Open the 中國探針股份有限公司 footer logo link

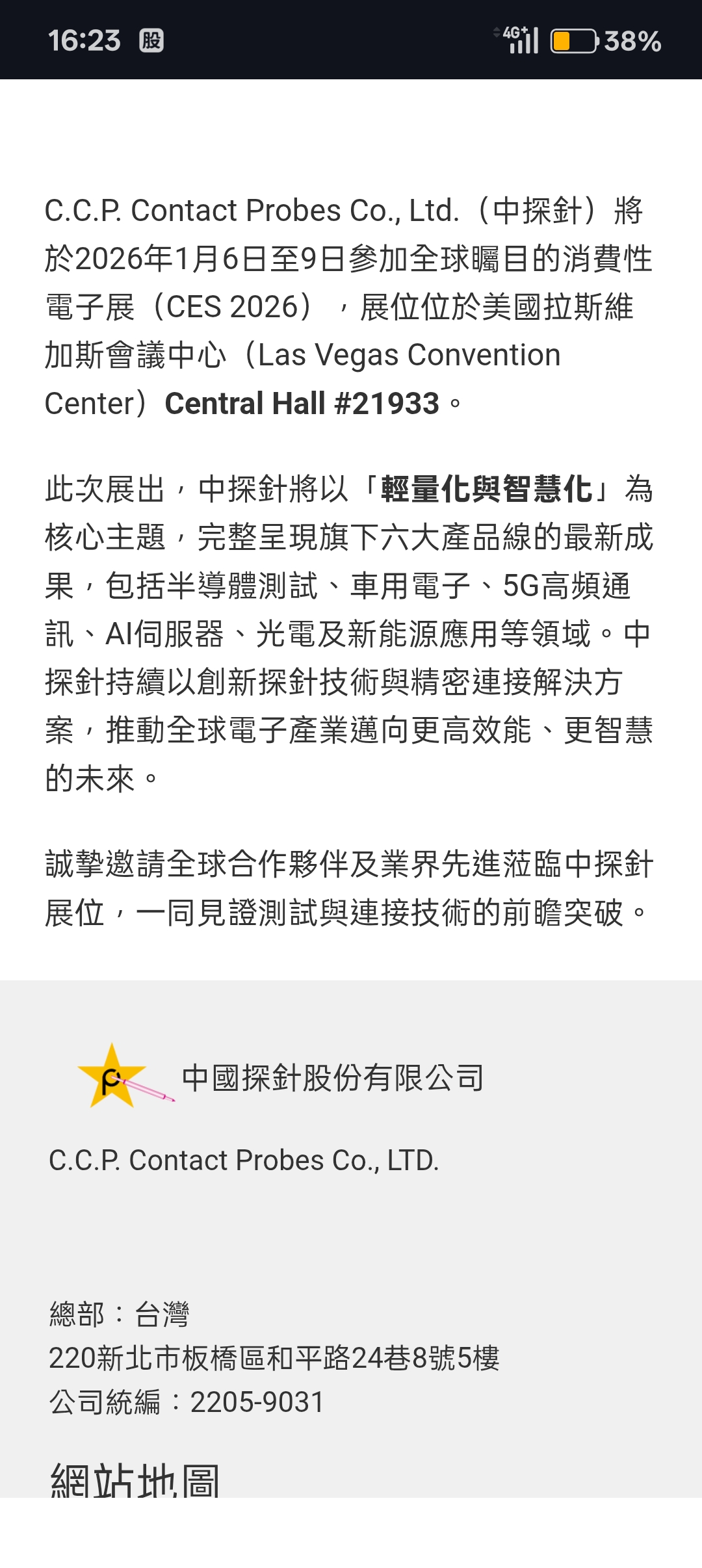(x=279, y=1077)
